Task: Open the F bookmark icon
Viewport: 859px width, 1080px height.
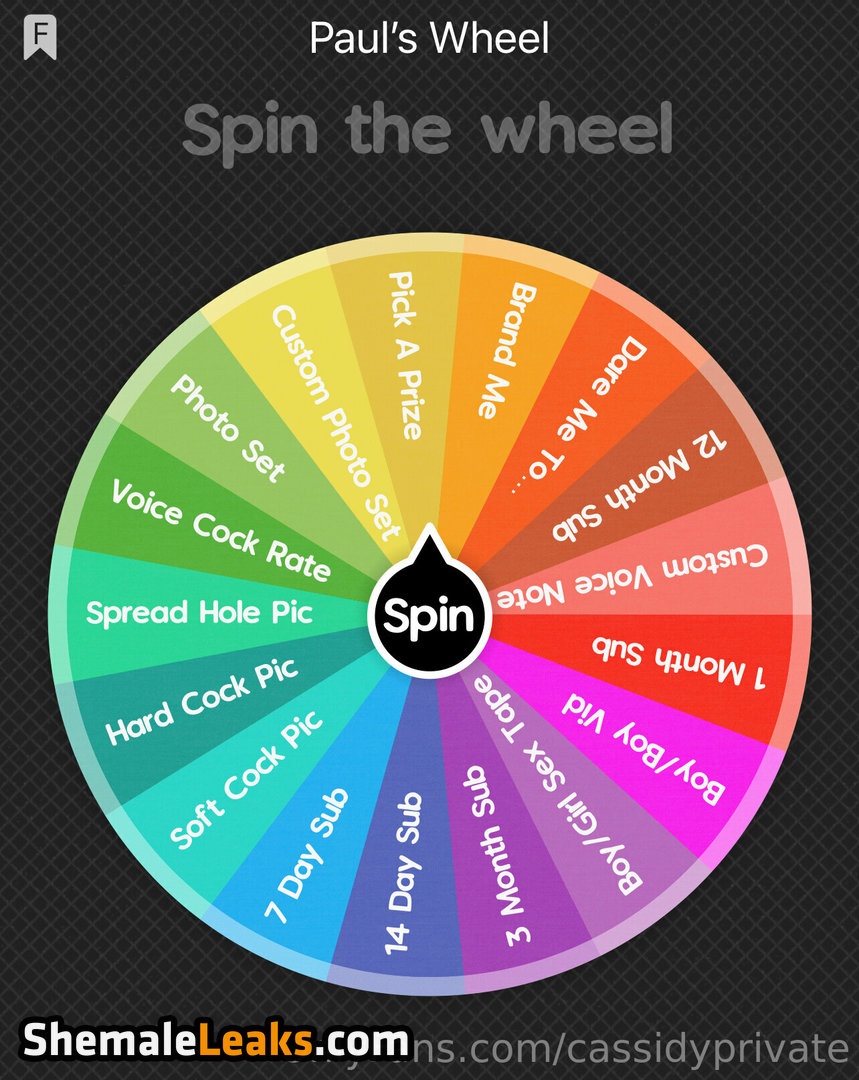Action: click(x=40, y=38)
